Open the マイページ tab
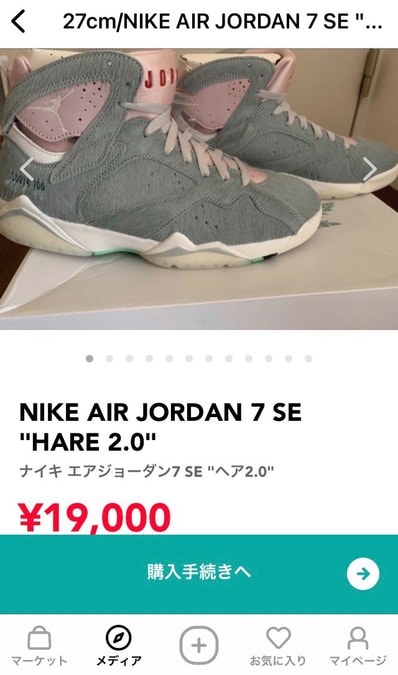 pyautogui.click(x=358, y=646)
